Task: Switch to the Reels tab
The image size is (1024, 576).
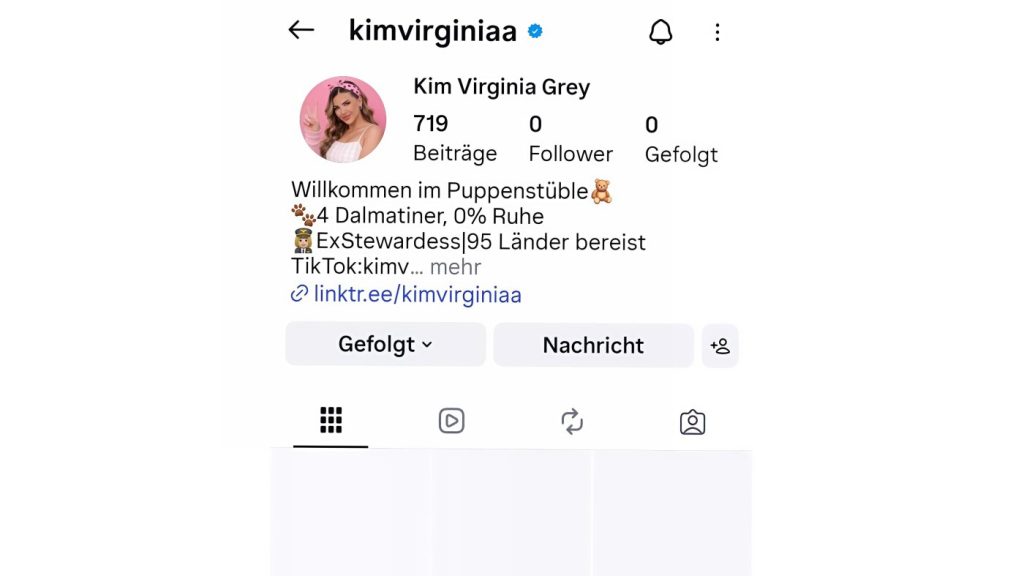Action: [451, 421]
